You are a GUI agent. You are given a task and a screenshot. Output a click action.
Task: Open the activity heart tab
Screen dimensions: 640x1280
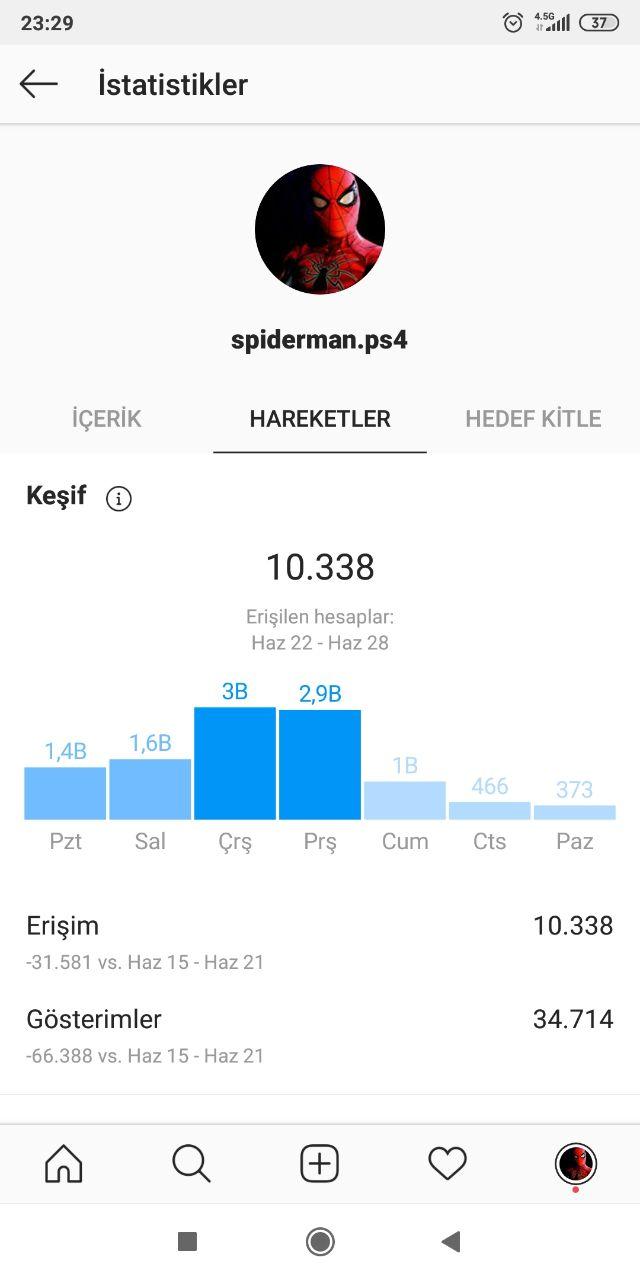(448, 1164)
